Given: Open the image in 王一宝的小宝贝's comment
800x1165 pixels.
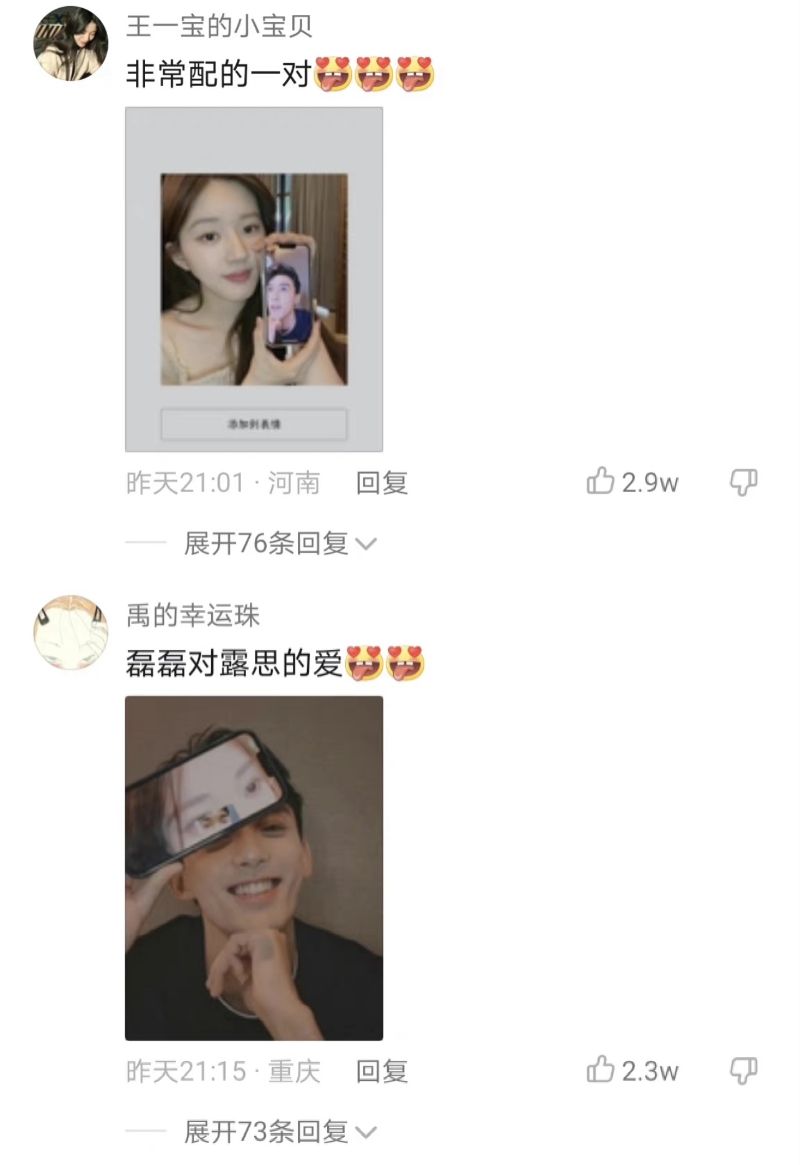Looking at the screenshot, I should [x=253, y=279].
